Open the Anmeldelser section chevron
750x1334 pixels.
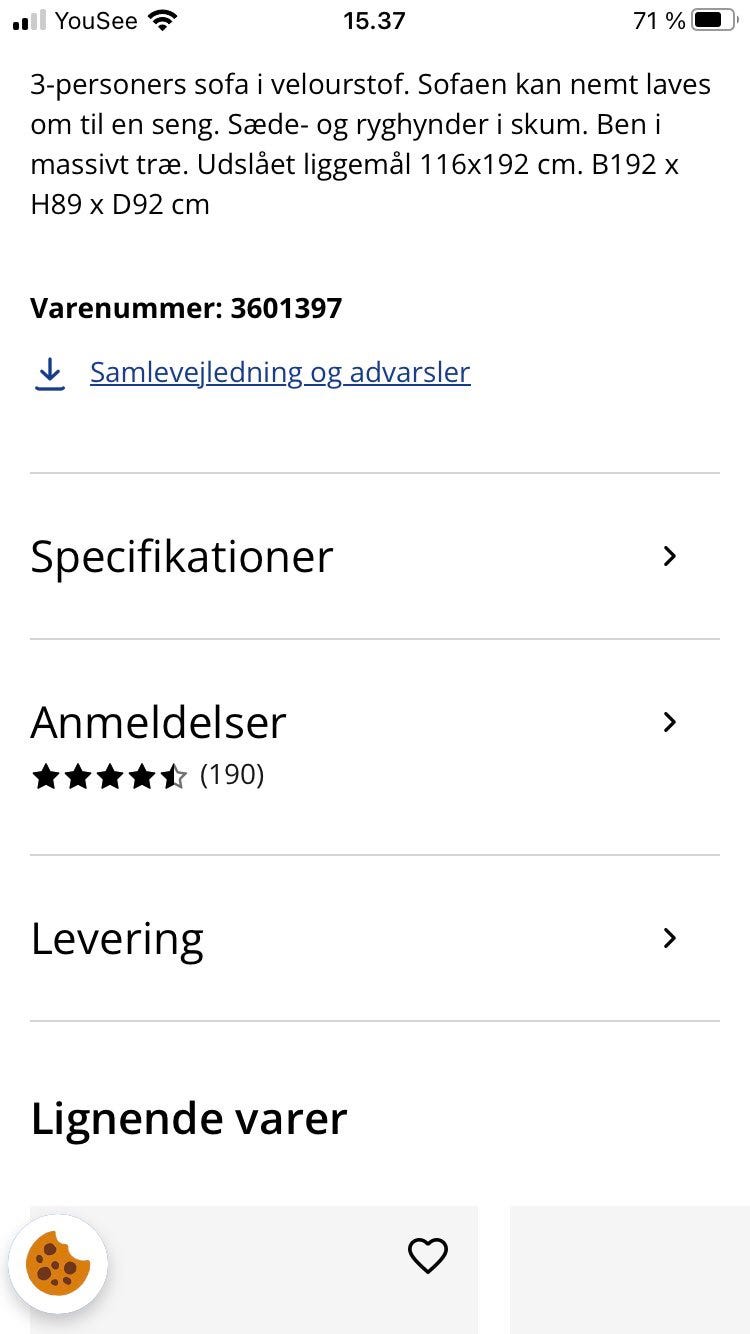668,722
